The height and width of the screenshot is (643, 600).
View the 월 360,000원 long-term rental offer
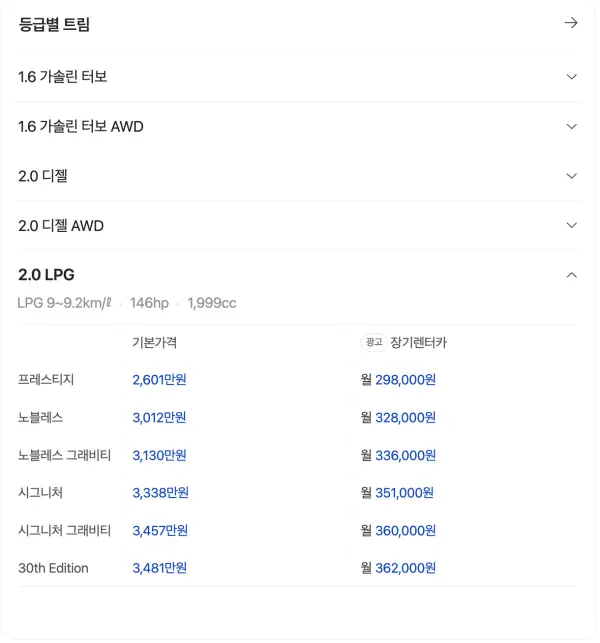click(398, 531)
